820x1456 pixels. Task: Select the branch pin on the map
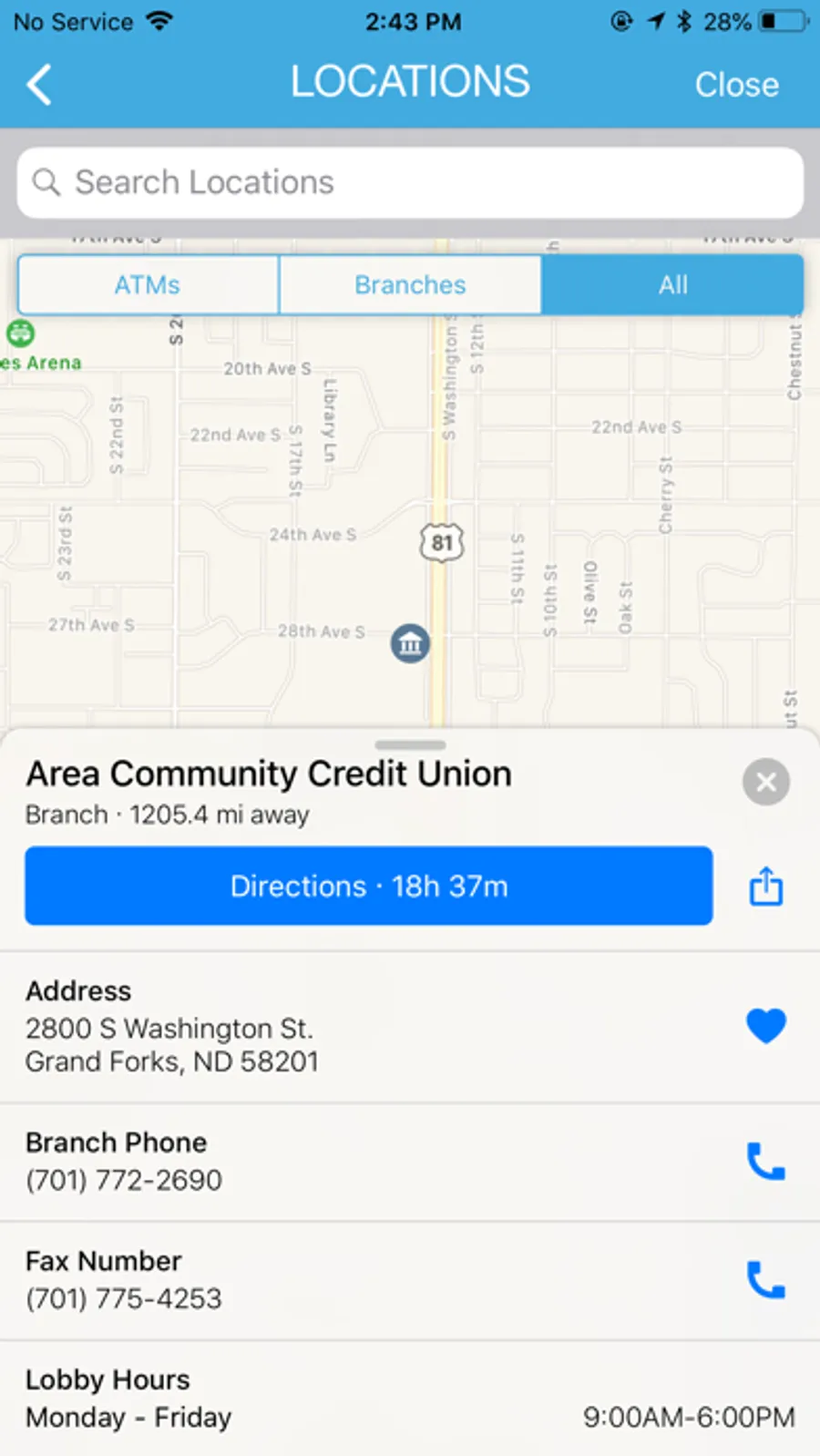(x=410, y=643)
